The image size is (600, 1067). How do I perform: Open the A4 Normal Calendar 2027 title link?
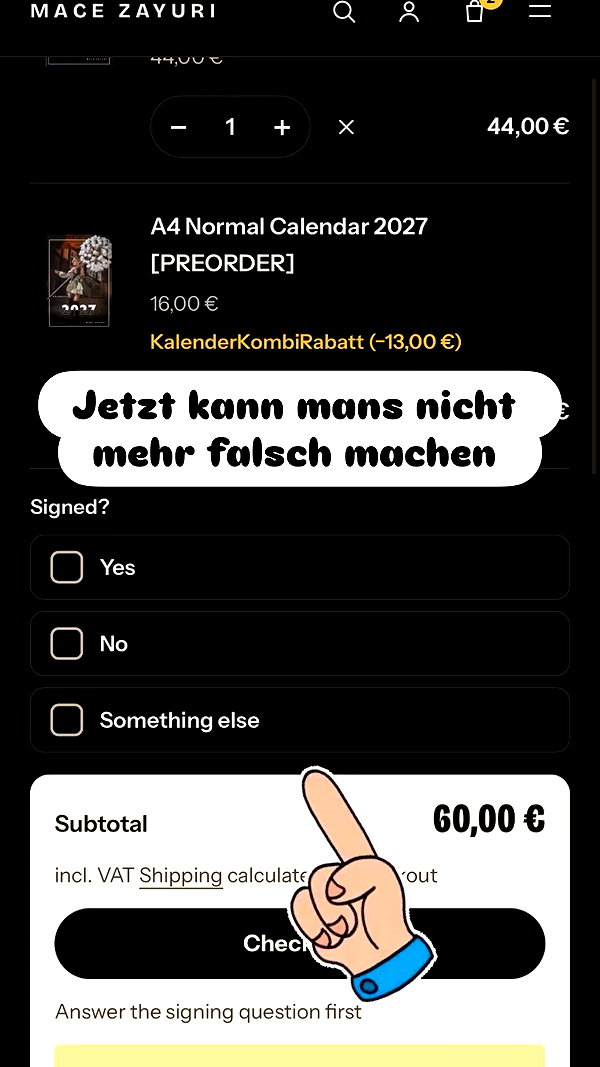(289, 244)
